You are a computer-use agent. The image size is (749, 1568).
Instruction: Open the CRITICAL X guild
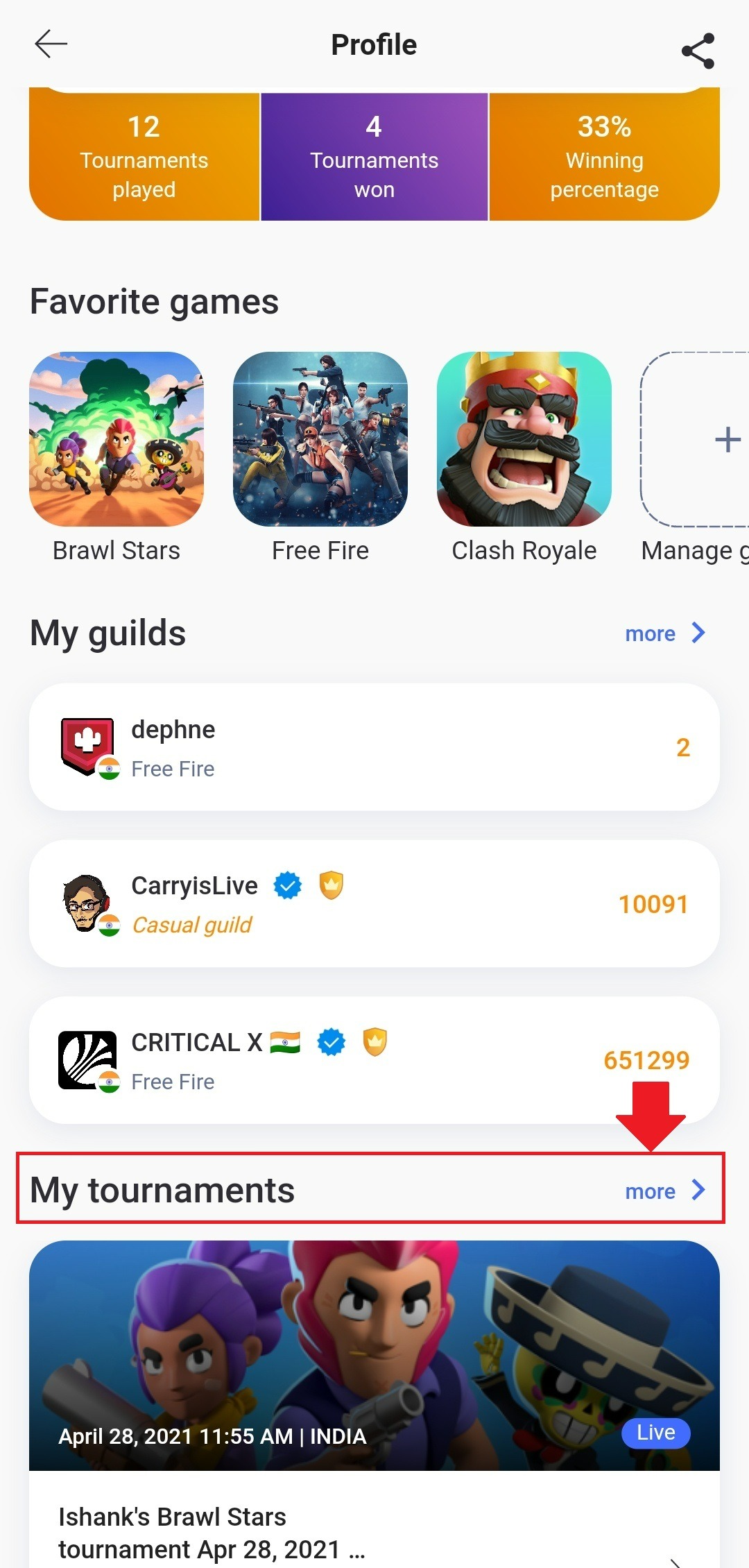[374, 1060]
